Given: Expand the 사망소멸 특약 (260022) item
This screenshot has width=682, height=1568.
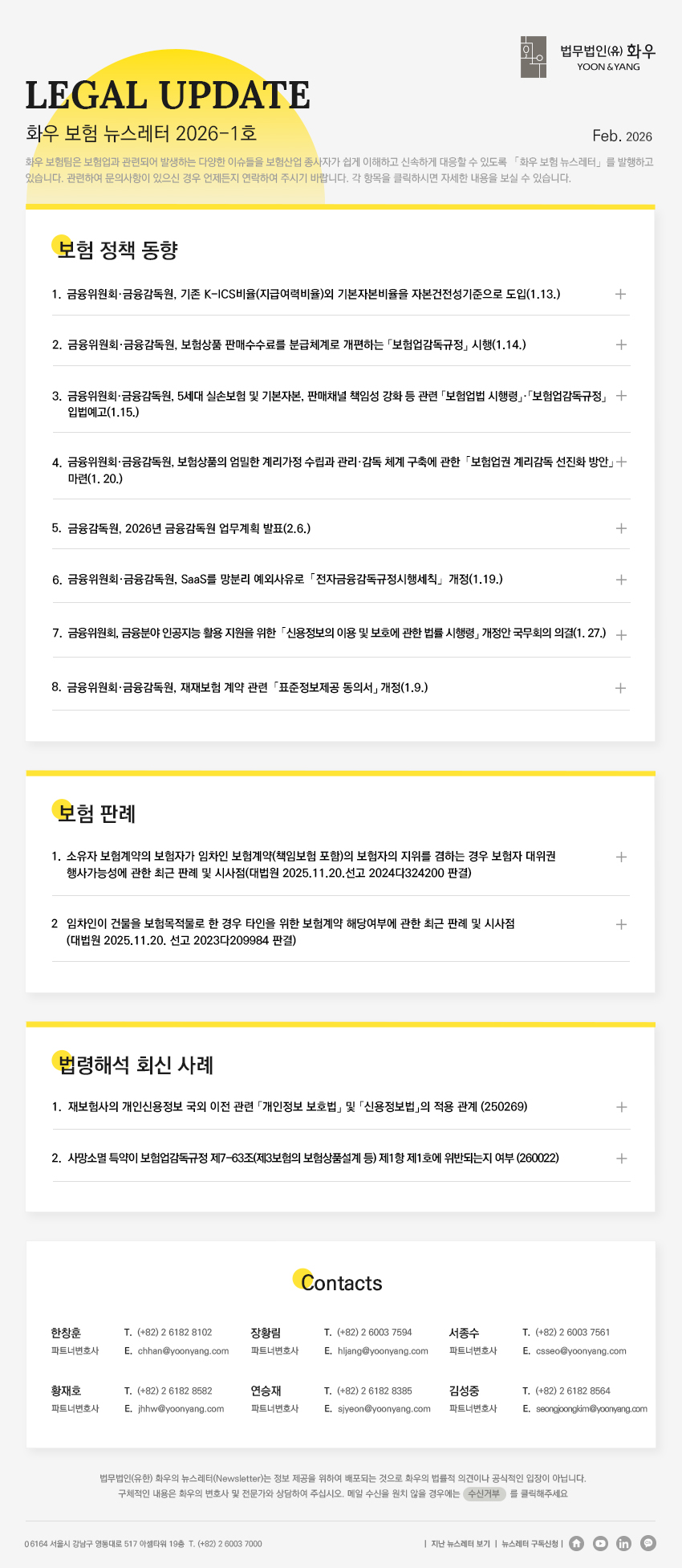Looking at the screenshot, I should (620, 1159).
